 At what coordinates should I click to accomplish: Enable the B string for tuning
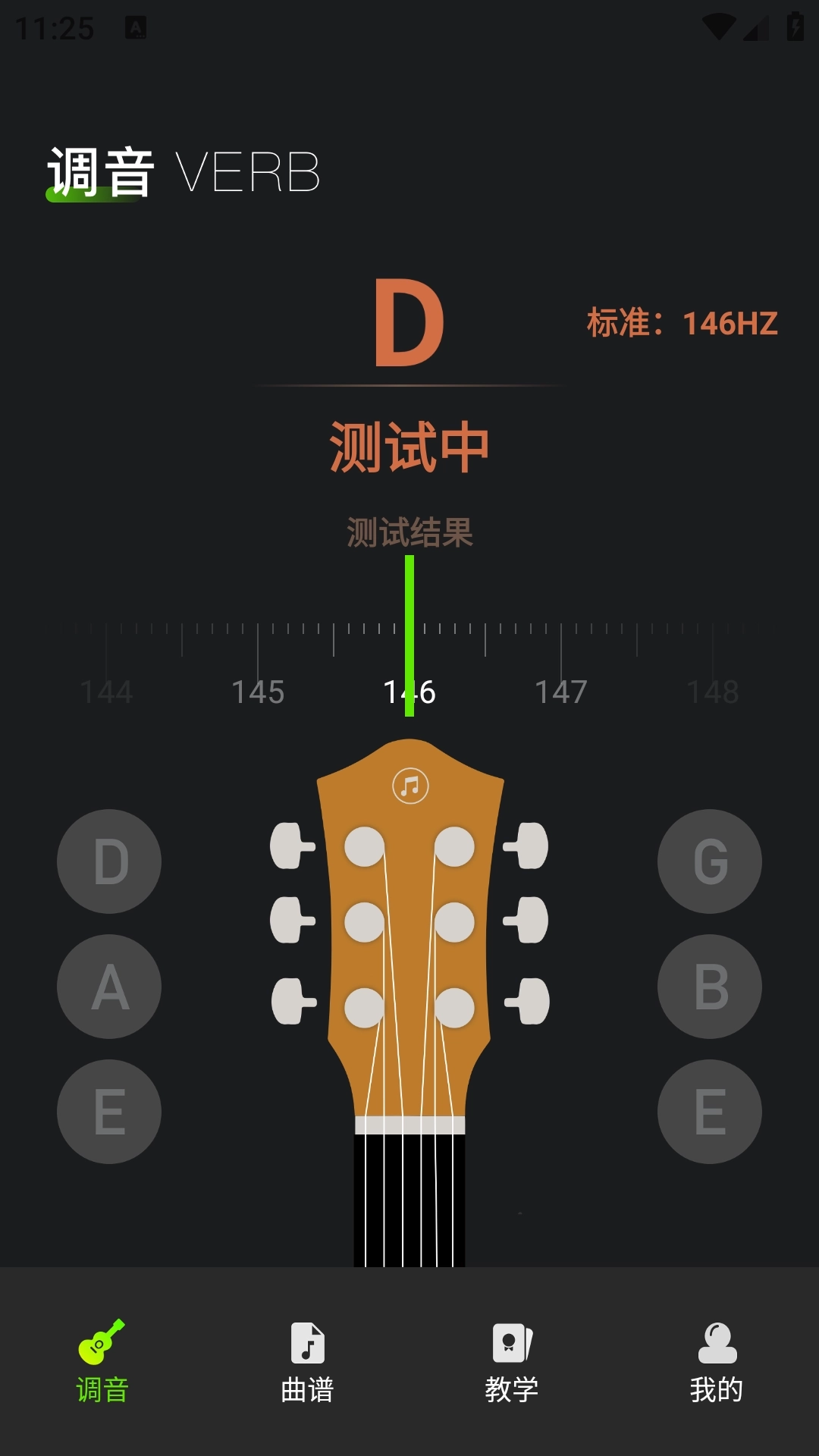710,987
